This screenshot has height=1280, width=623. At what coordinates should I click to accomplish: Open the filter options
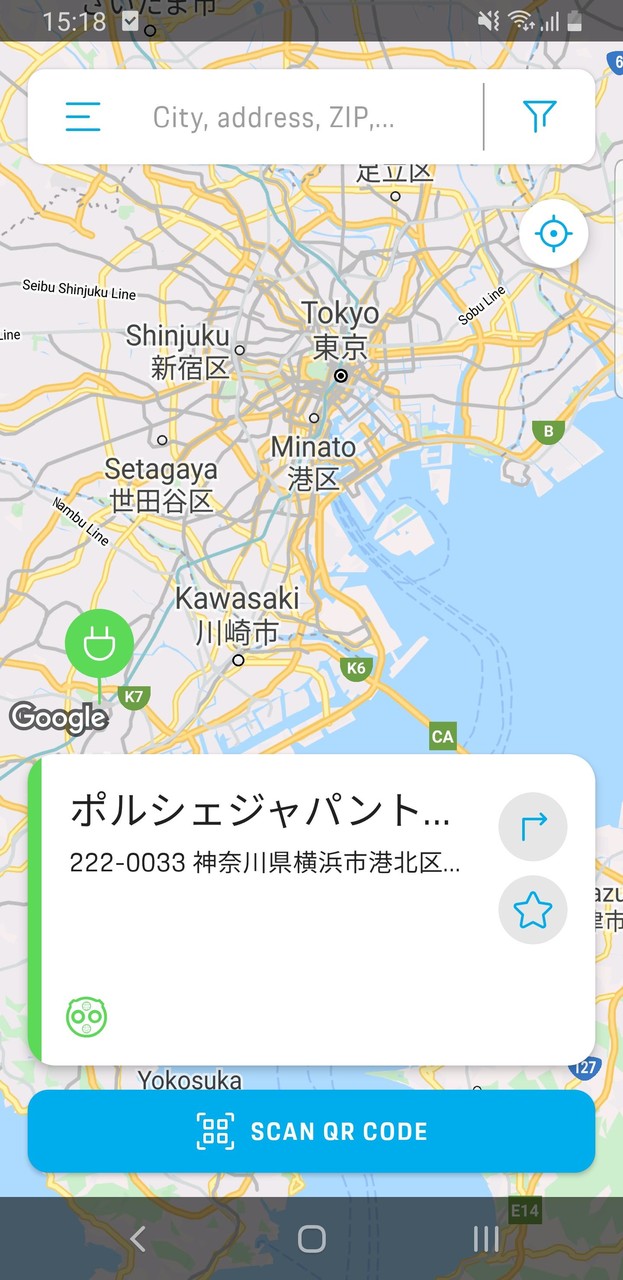click(539, 117)
